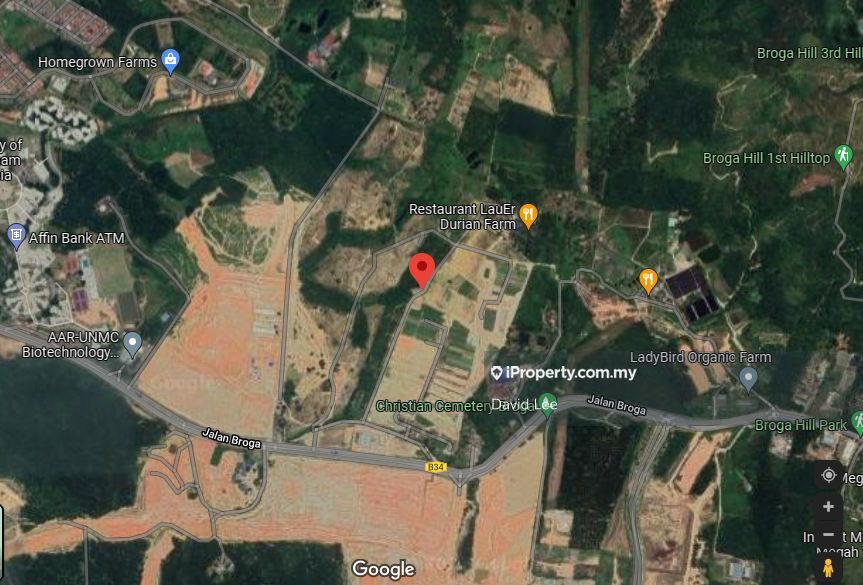Zoom out of the map
863x585 pixels.
pyautogui.click(x=828, y=535)
